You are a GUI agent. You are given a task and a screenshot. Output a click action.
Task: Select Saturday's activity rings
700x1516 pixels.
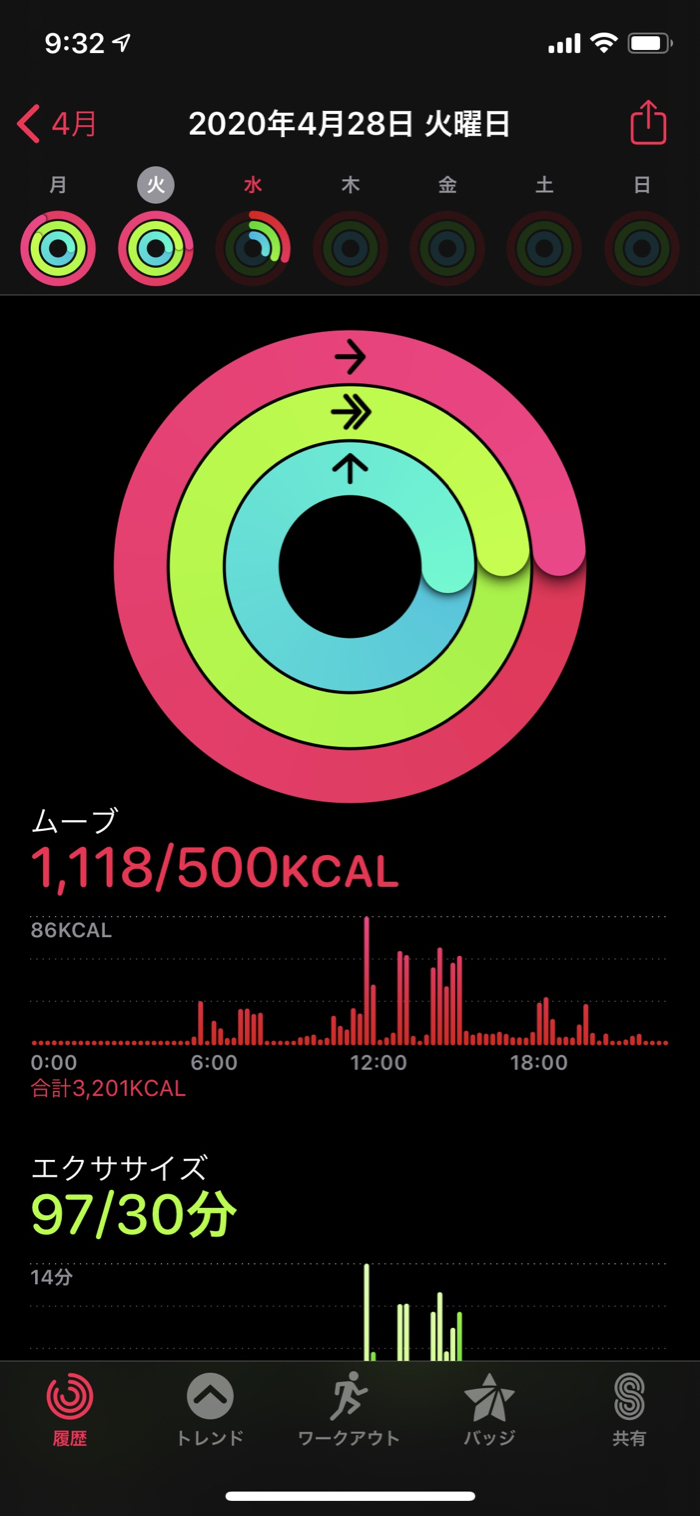tap(544, 248)
